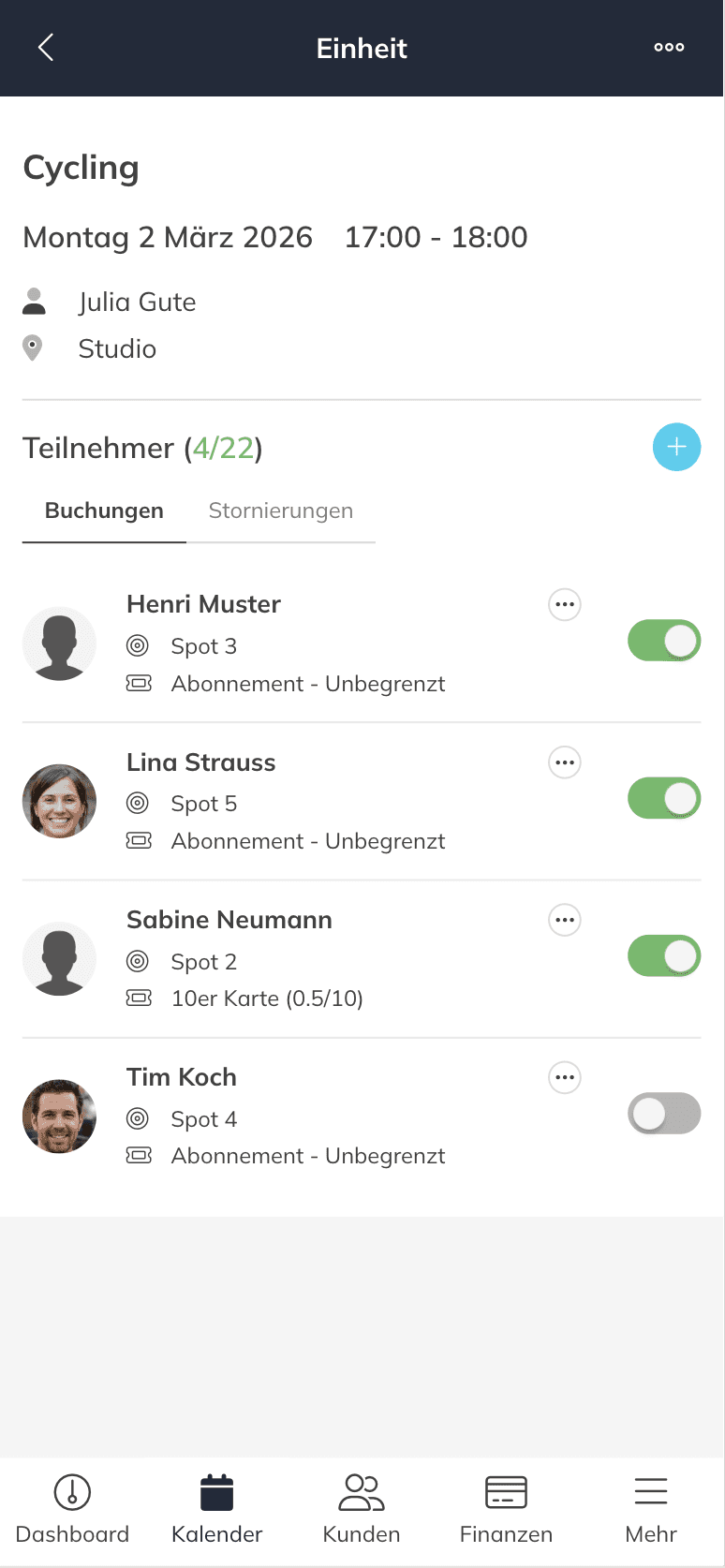
Task: Open the back arrow to leave Einheit view
Action: (x=45, y=47)
